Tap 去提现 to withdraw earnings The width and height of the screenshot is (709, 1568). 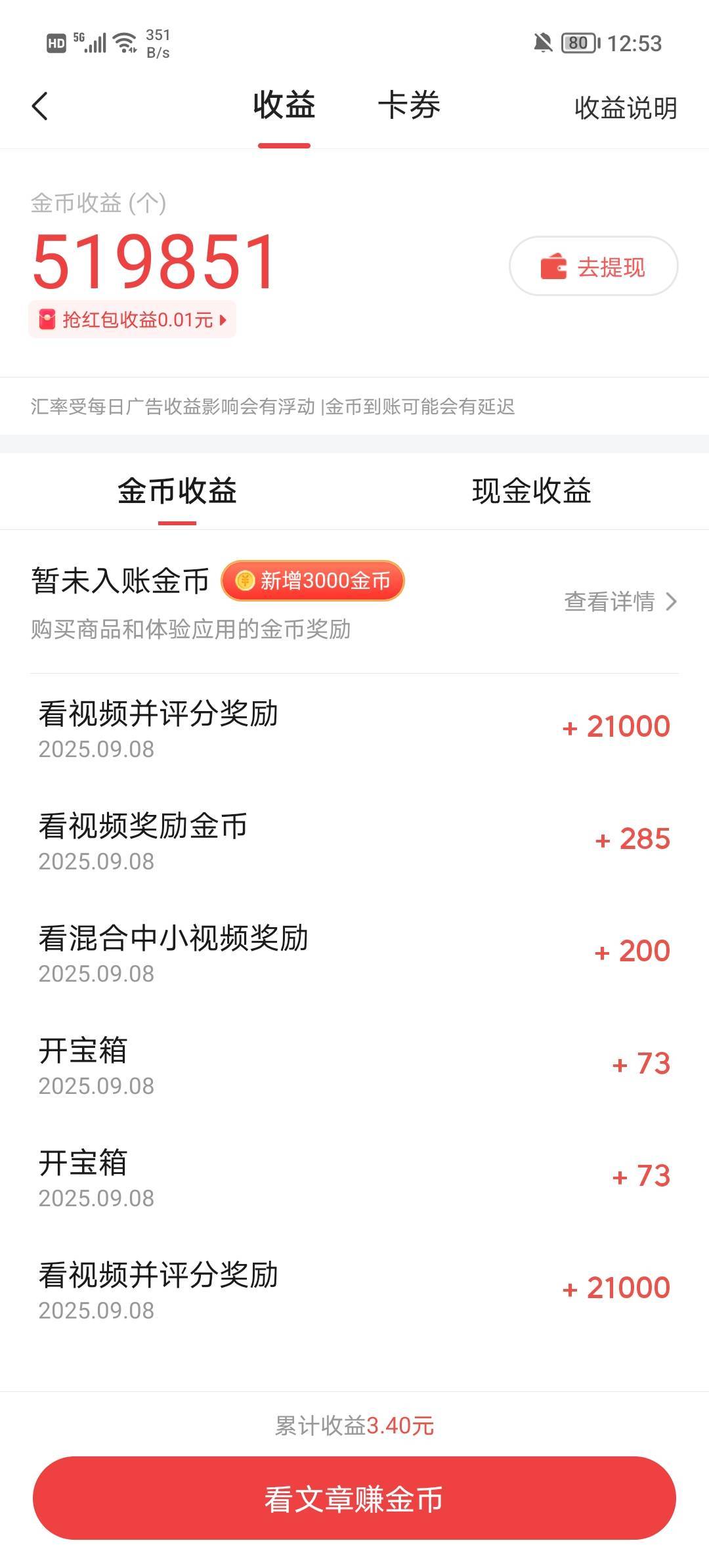[x=593, y=267]
